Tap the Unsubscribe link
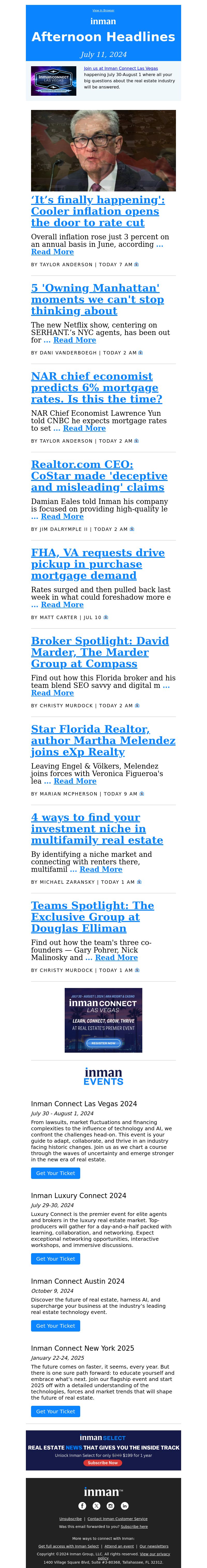This screenshot has width=207, height=1568. pyautogui.click(x=71, y=1519)
